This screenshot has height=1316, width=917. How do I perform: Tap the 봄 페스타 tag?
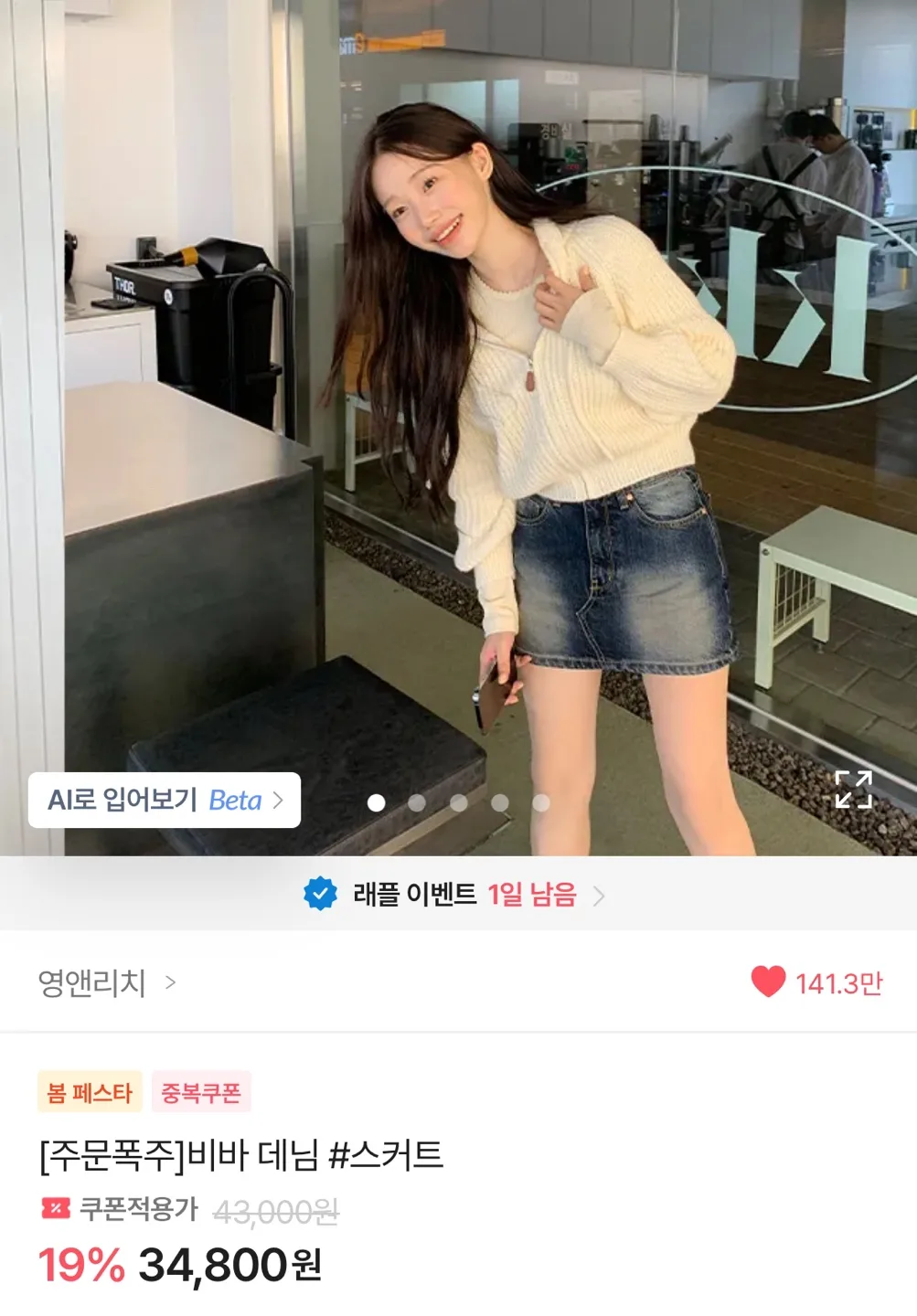point(90,1093)
